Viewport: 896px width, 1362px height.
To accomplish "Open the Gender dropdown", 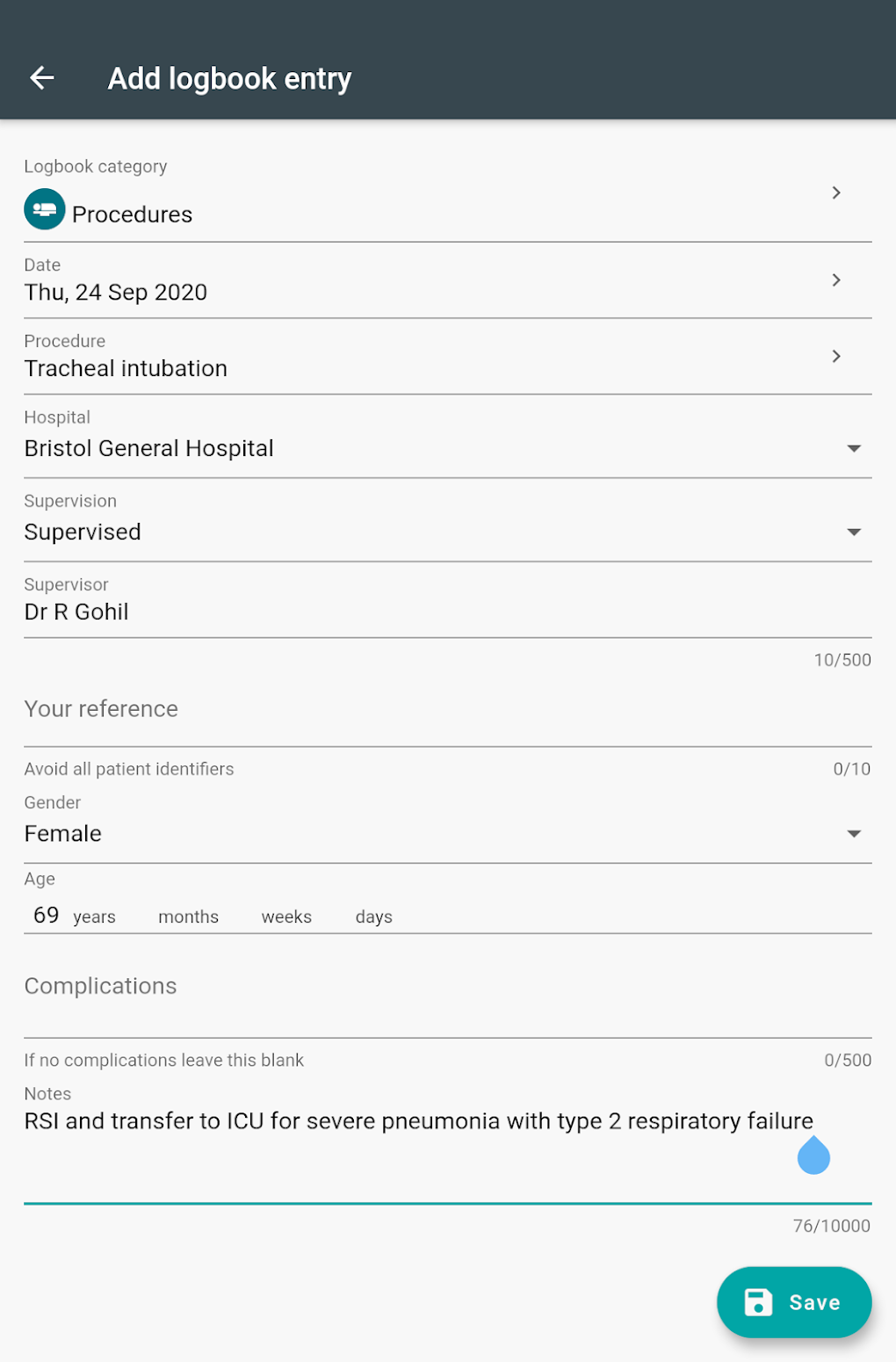I will point(853,833).
